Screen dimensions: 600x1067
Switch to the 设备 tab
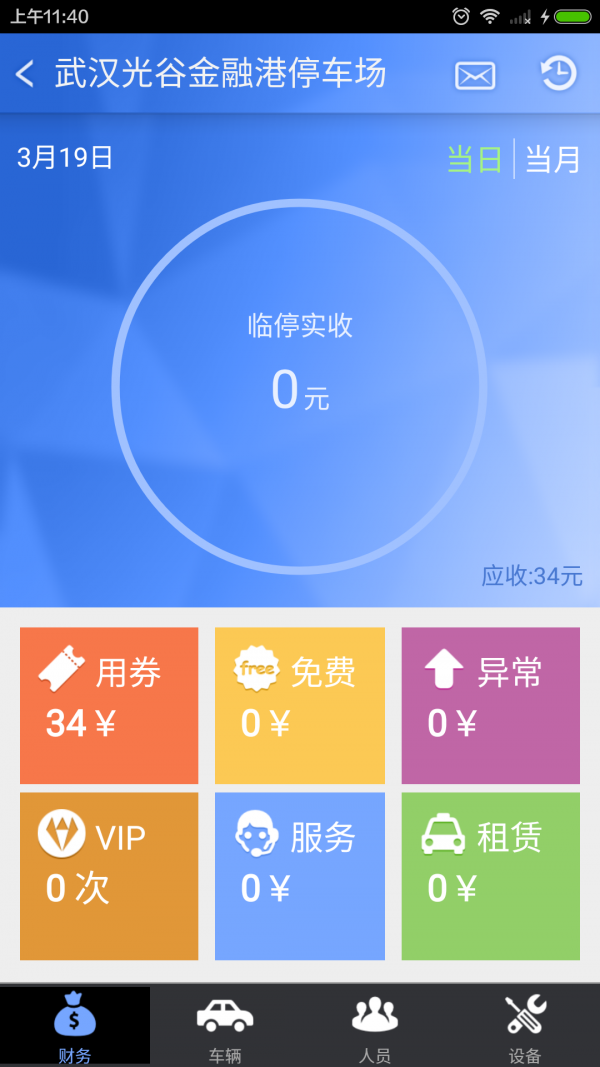tap(525, 1026)
